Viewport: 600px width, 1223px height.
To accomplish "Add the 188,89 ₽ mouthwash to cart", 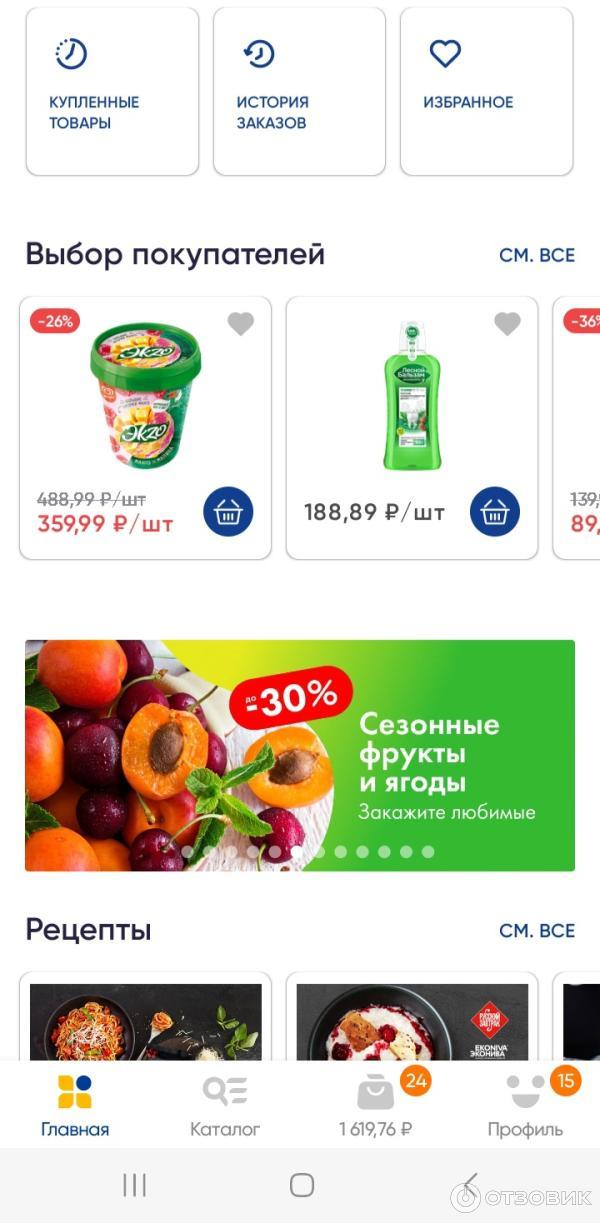I will tap(495, 512).
